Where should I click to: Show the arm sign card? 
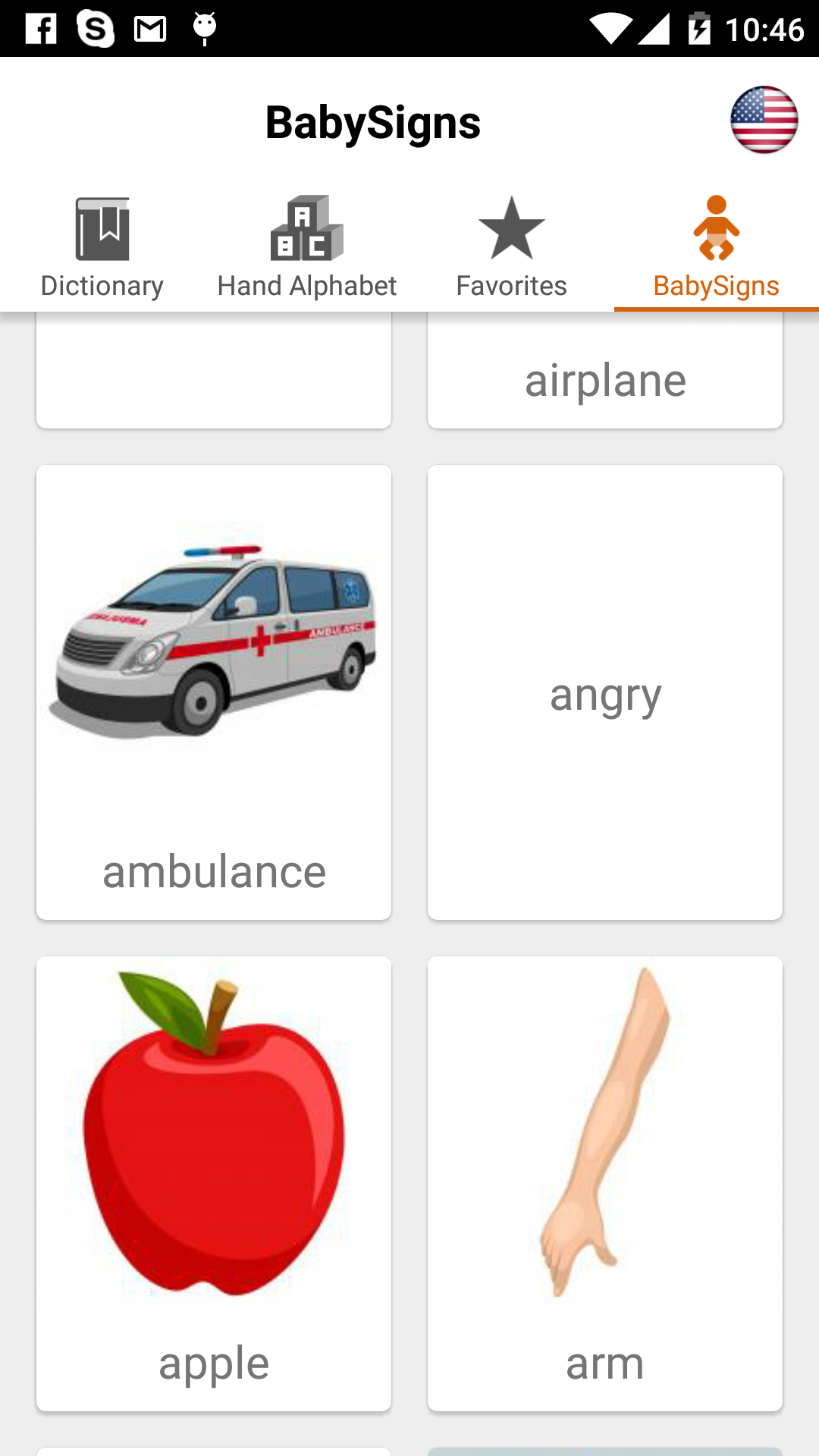pos(605,1184)
